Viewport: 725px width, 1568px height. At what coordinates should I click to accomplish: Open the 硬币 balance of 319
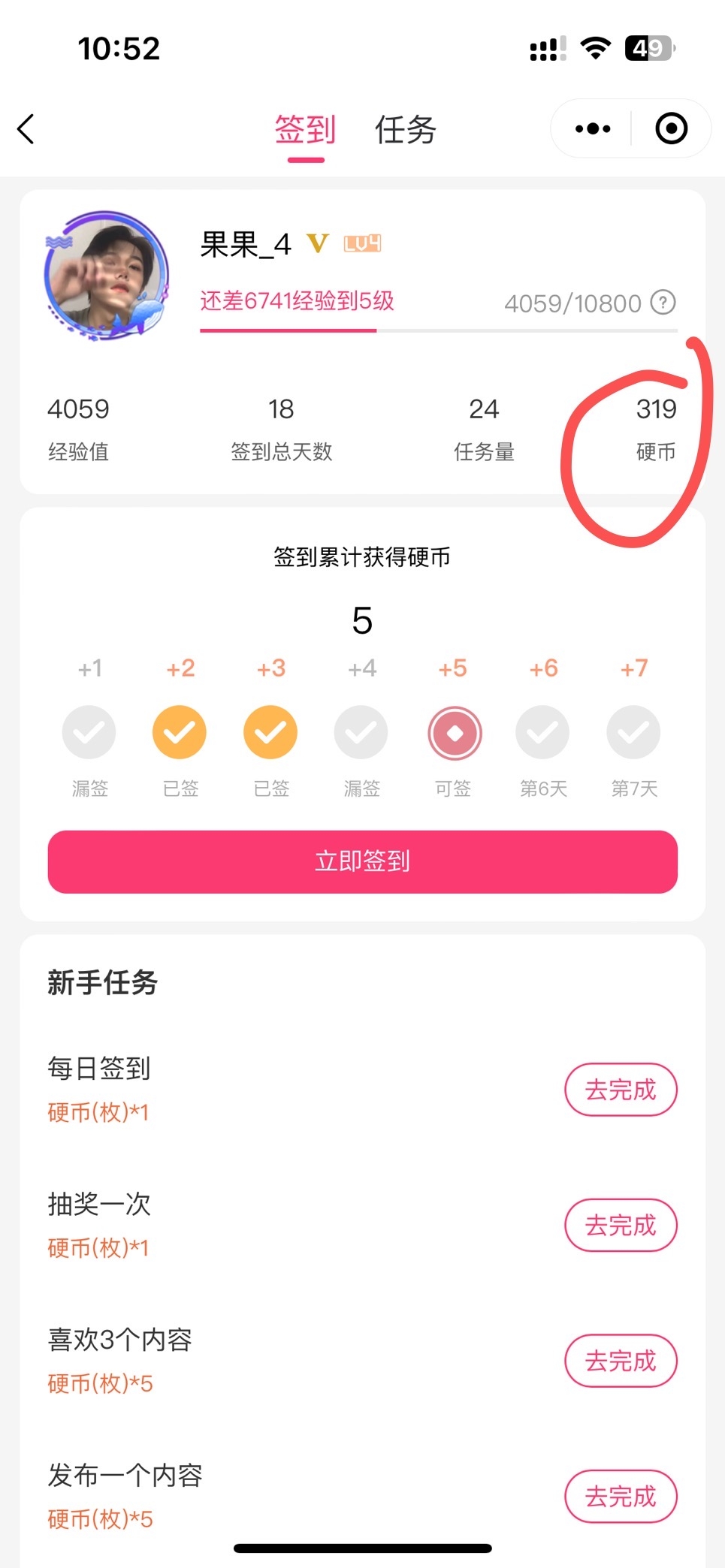click(x=655, y=428)
